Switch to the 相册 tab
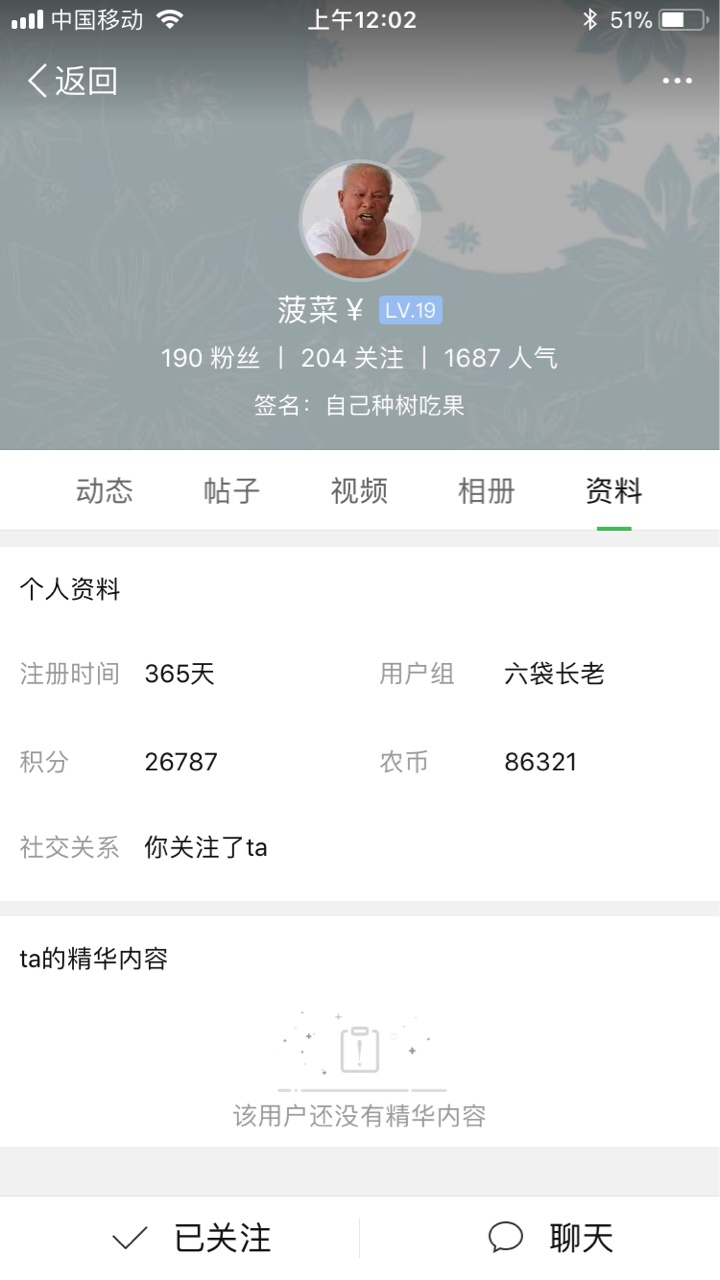Viewport: 720px width, 1280px height. click(x=486, y=491)
